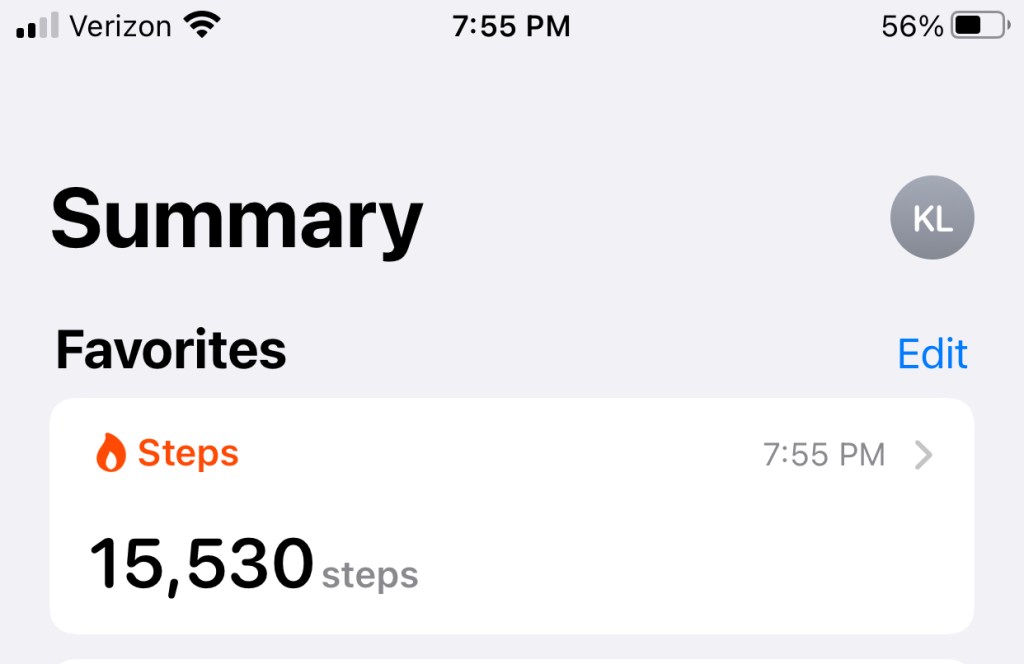
Task: Open the KL profile avatar
Action: (x=932, y=218)
